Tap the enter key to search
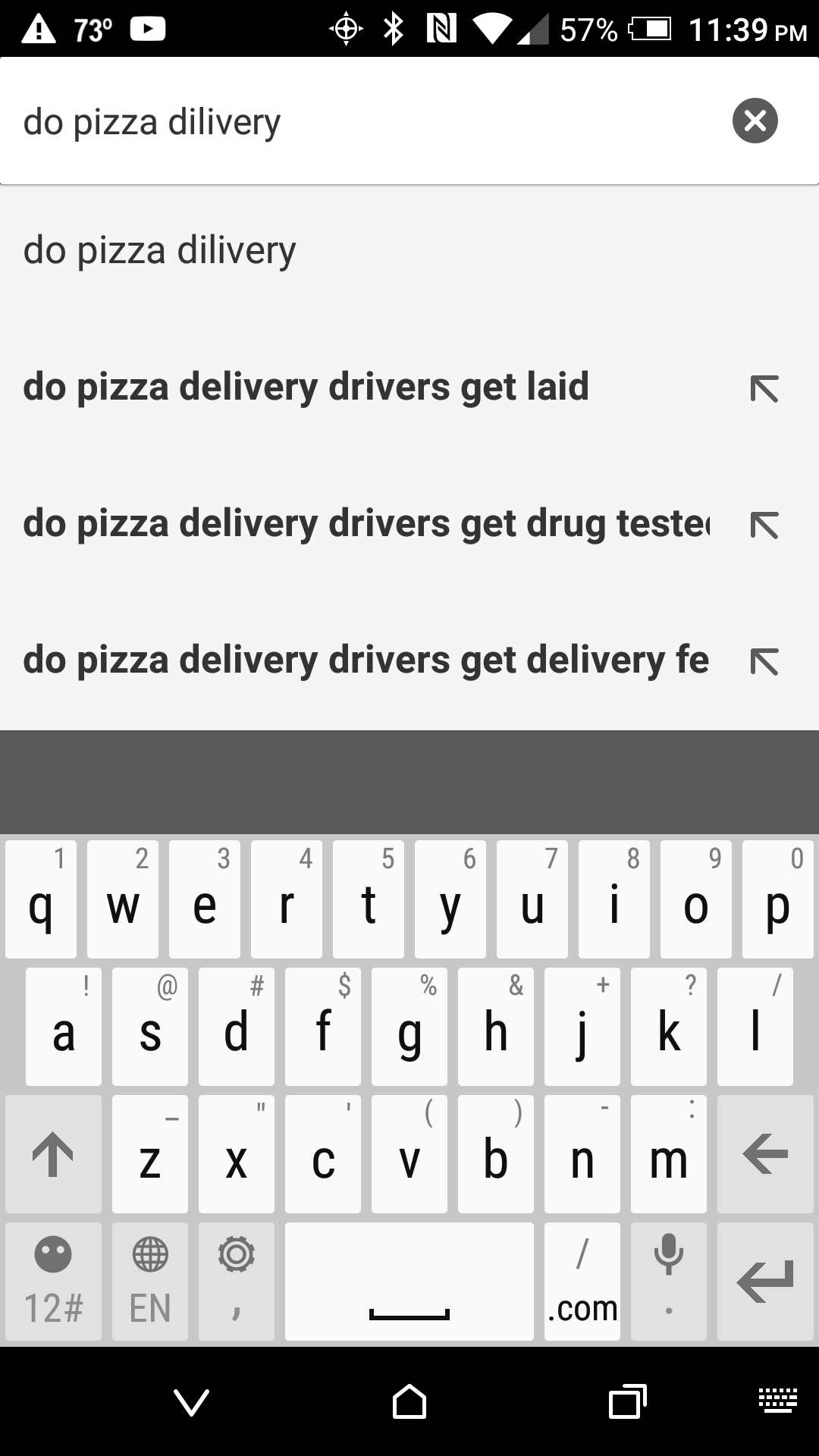Screen dimensions: 819x1456 pyautogui.click(x=765, y=1281)
